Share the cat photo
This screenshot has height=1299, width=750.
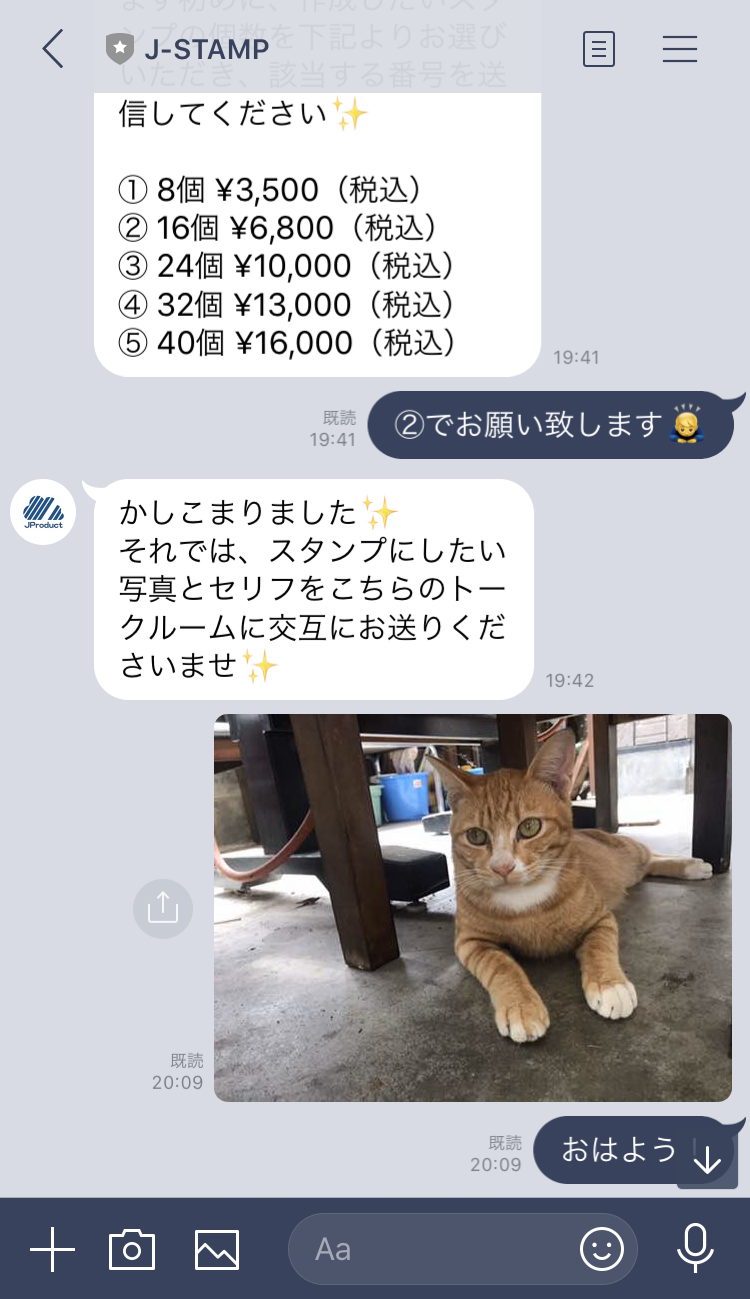163,908
